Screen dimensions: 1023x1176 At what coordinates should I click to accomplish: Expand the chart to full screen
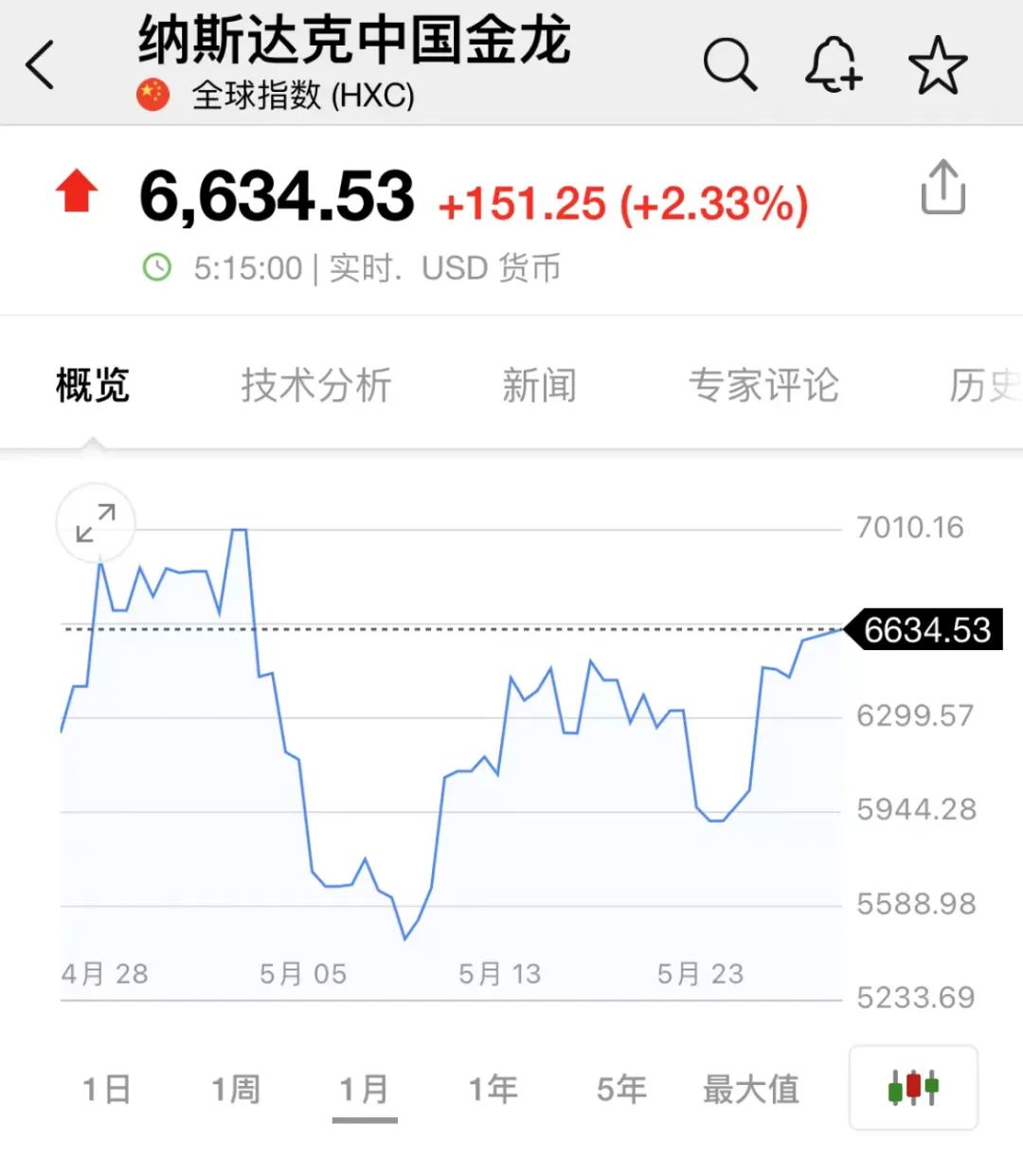[x=96, y=523]
